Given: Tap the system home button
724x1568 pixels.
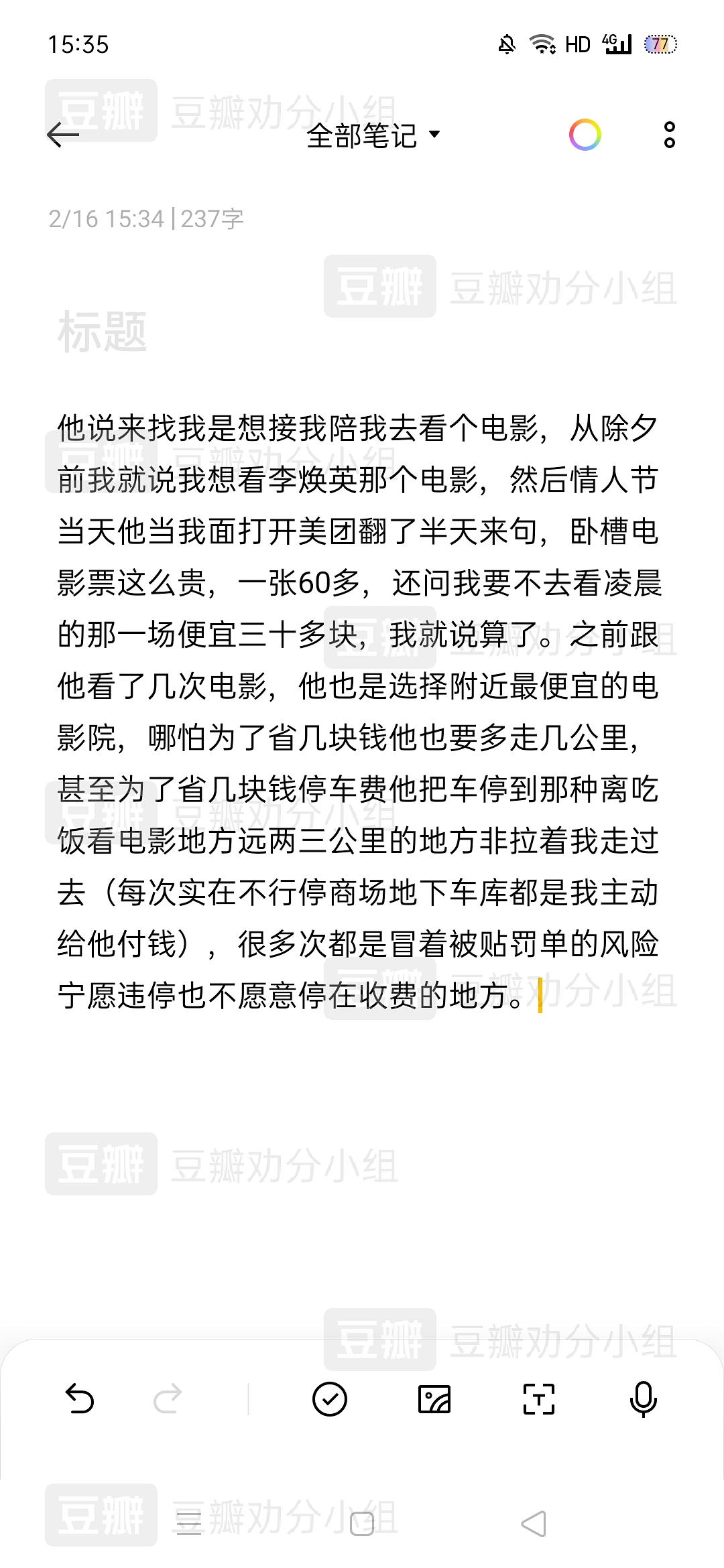Looking at the screenshot, I should point(362,1523).
